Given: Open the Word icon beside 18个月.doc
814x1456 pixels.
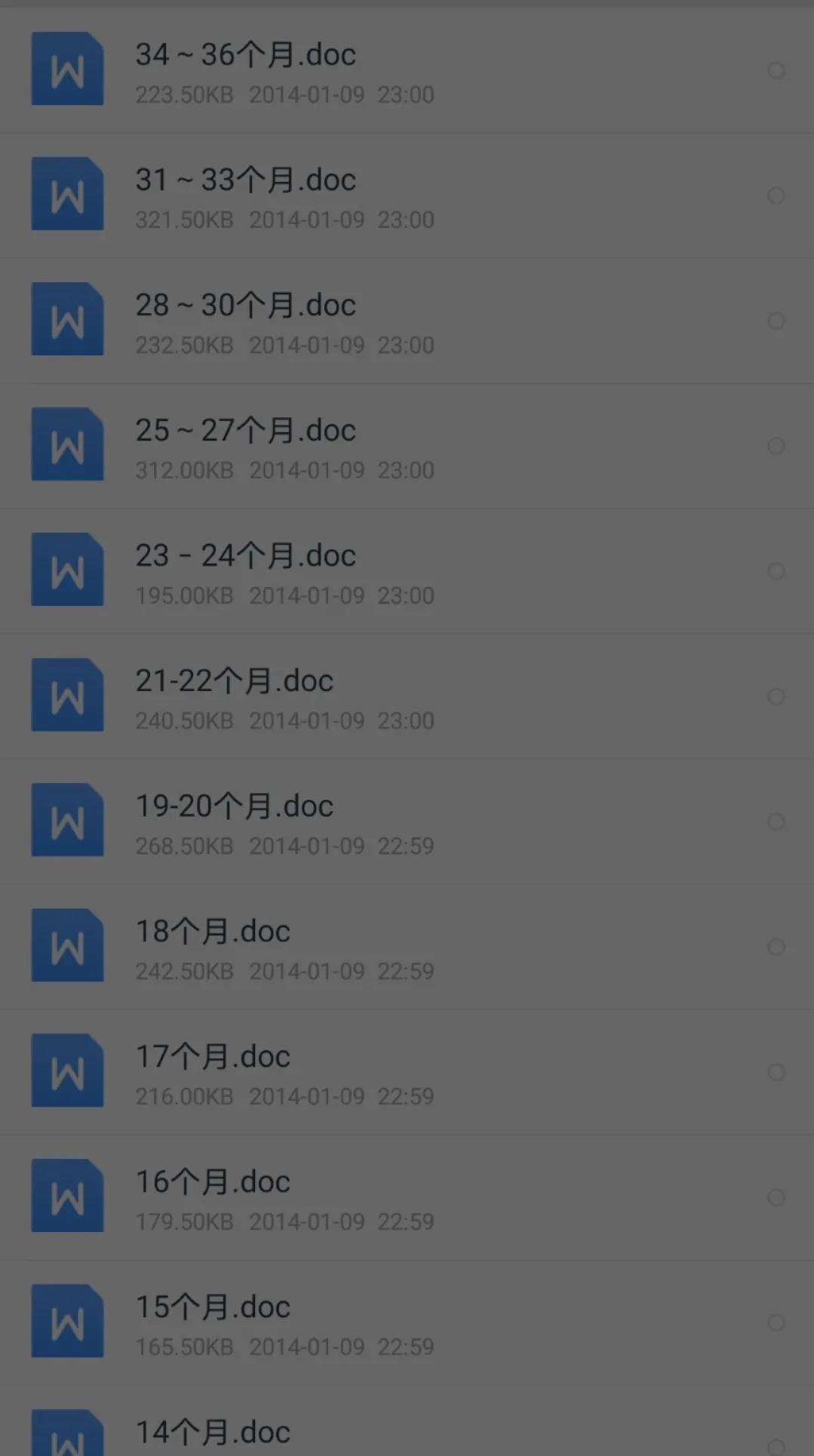Looking at the screenshot, I should [67, 945].
